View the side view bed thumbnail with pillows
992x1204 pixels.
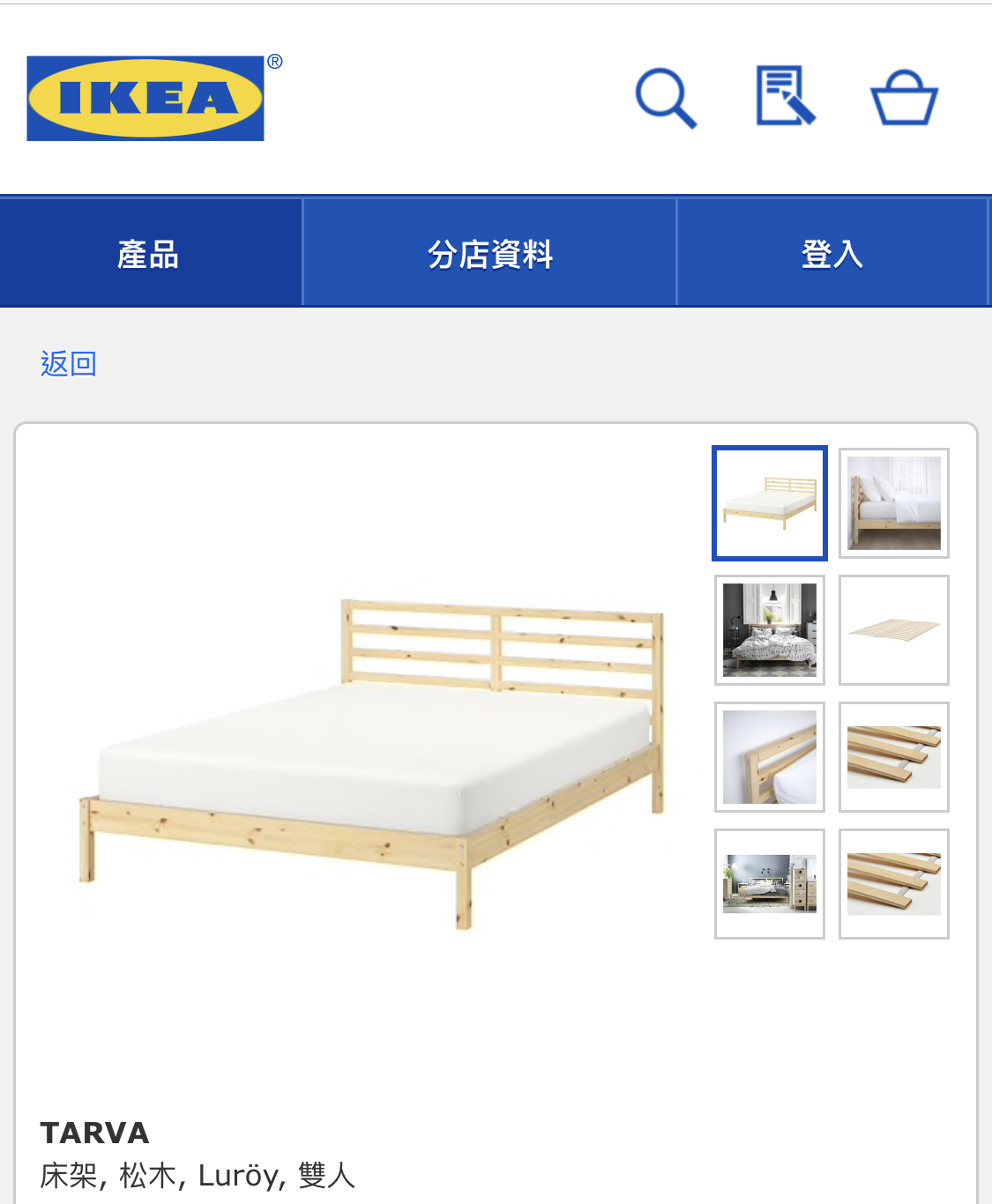[894, 503]
